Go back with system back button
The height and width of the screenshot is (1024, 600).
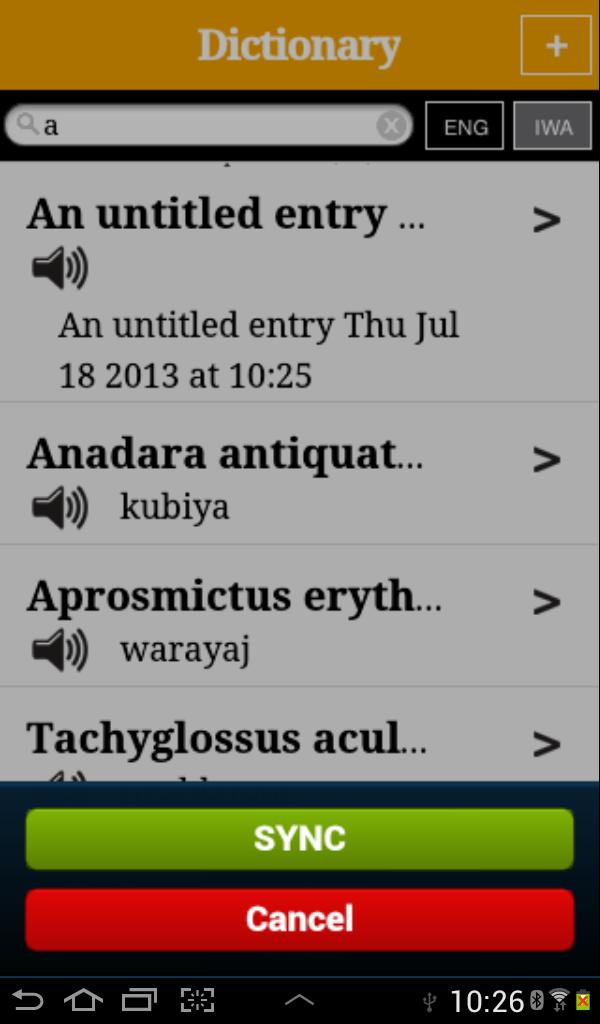pyautogui.click(x=28, y=1000)
